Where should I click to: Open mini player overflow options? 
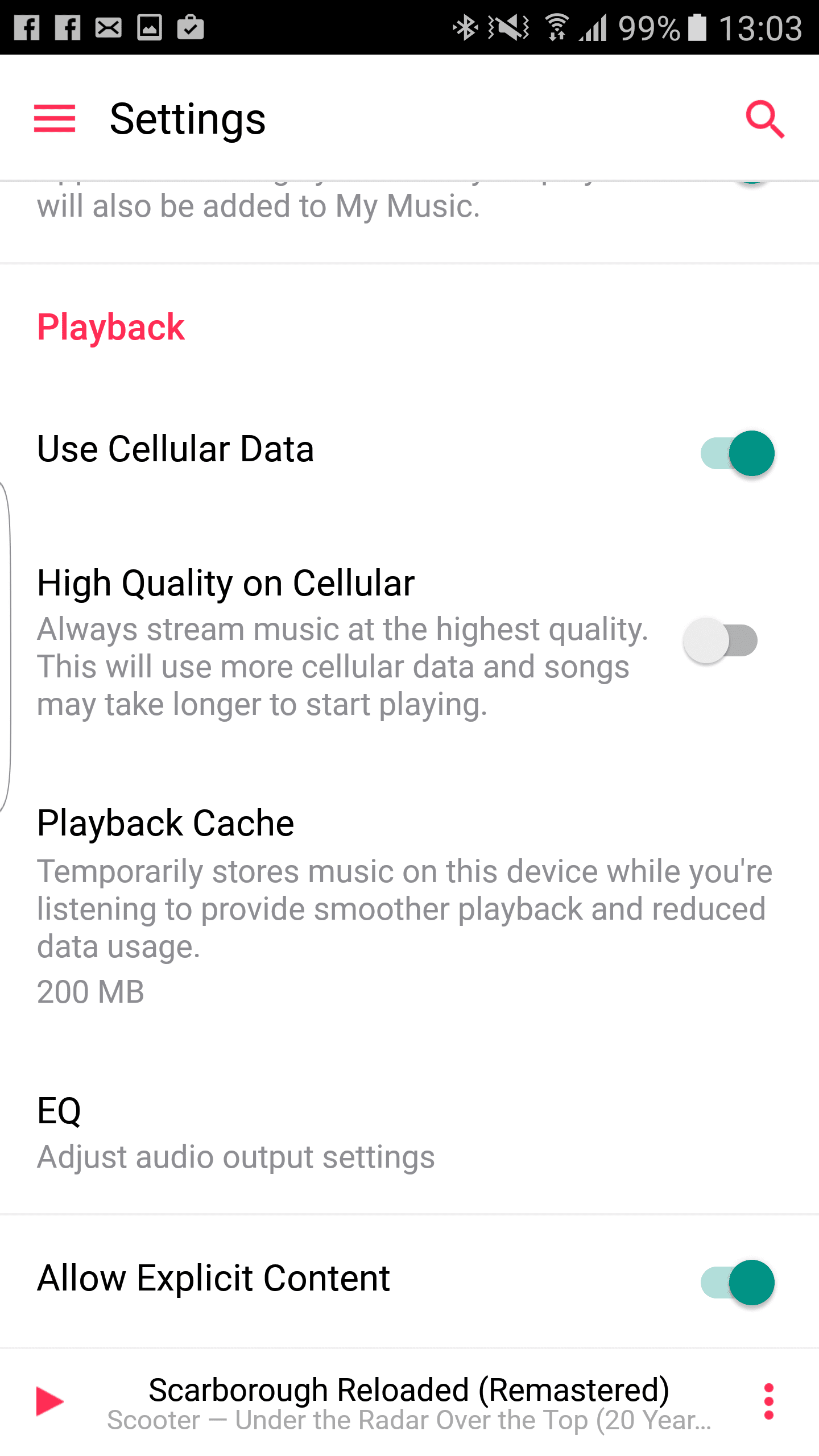pyautogui.click(x=768, y=1401)
